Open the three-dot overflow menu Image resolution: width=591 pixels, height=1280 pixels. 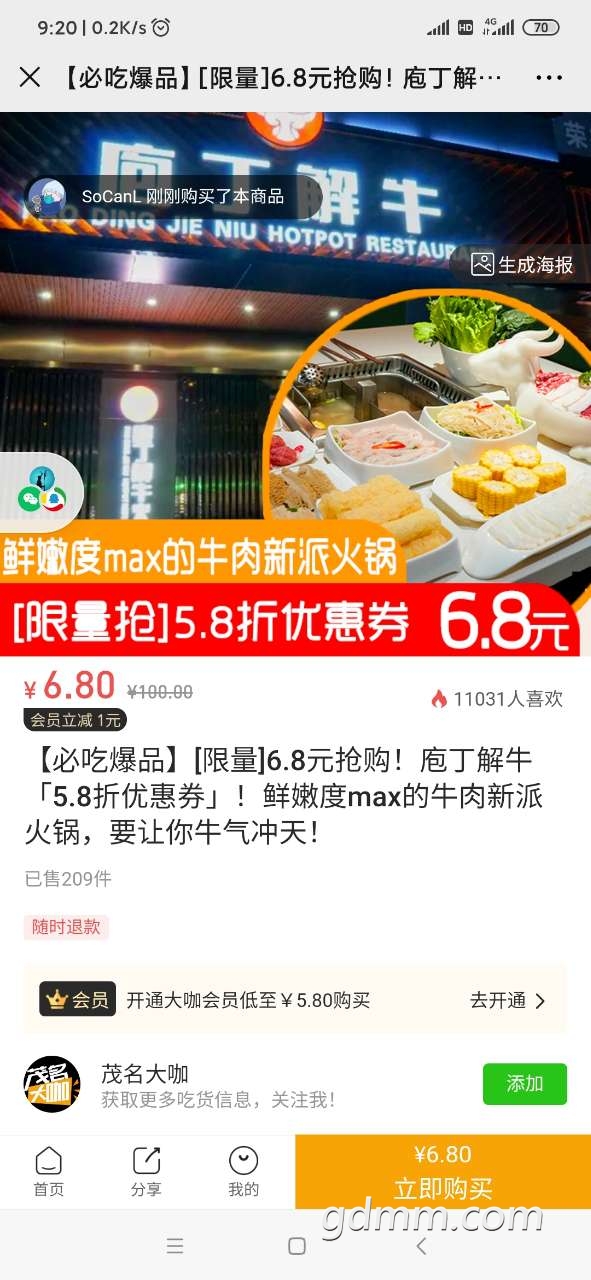click(x=549, y=77)
